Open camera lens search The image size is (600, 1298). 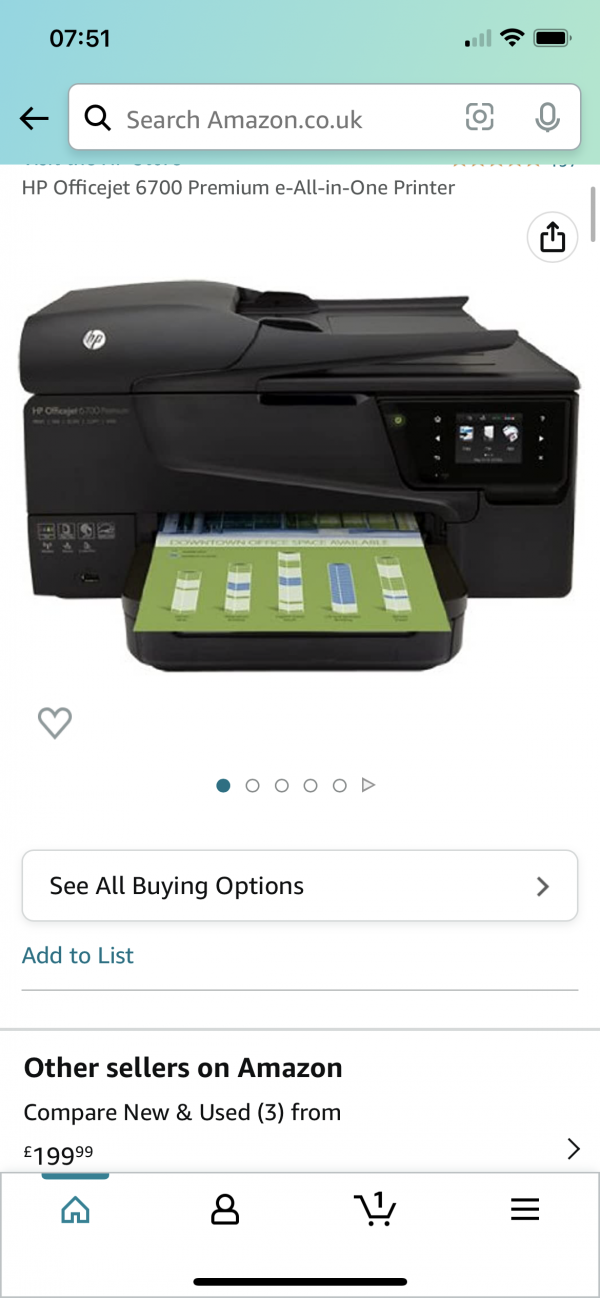point(480,118)
